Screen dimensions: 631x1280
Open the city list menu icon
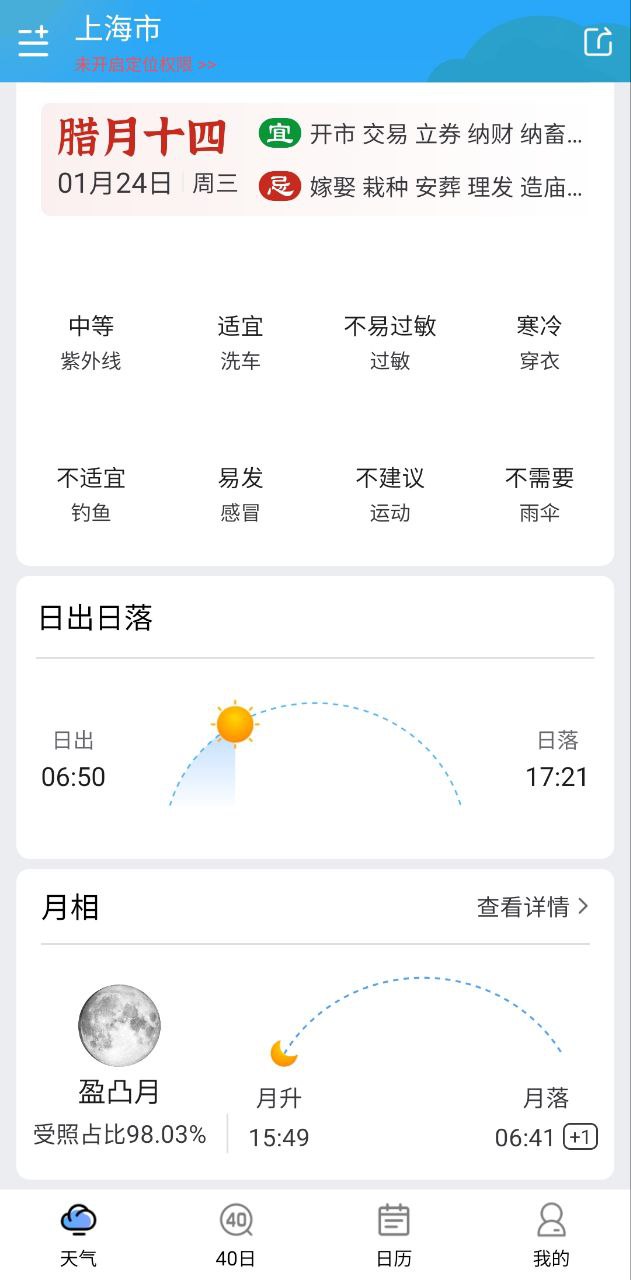pos(33,41)
